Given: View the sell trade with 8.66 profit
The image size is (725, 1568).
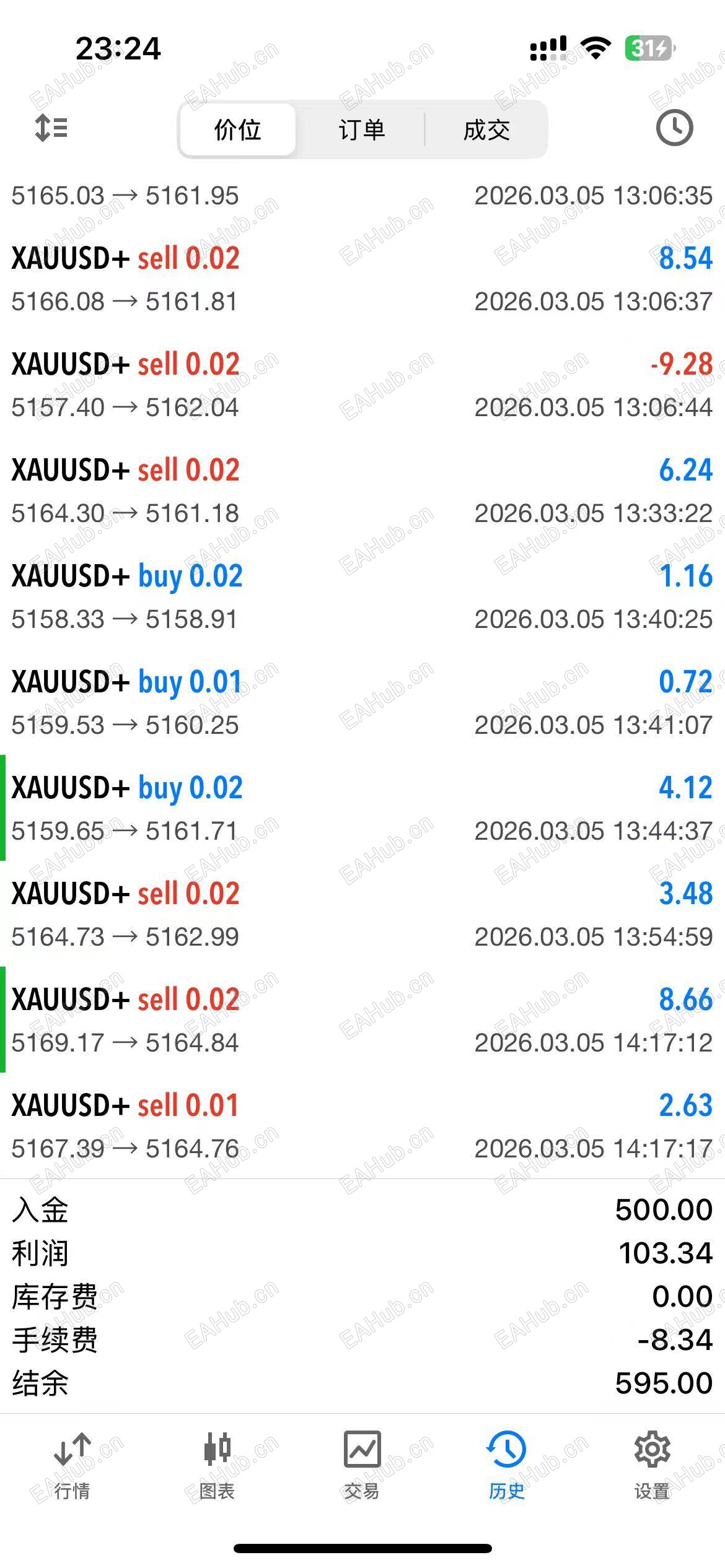Looking at the screenshot, I should pyautogui.click(x=362, y=1021).
